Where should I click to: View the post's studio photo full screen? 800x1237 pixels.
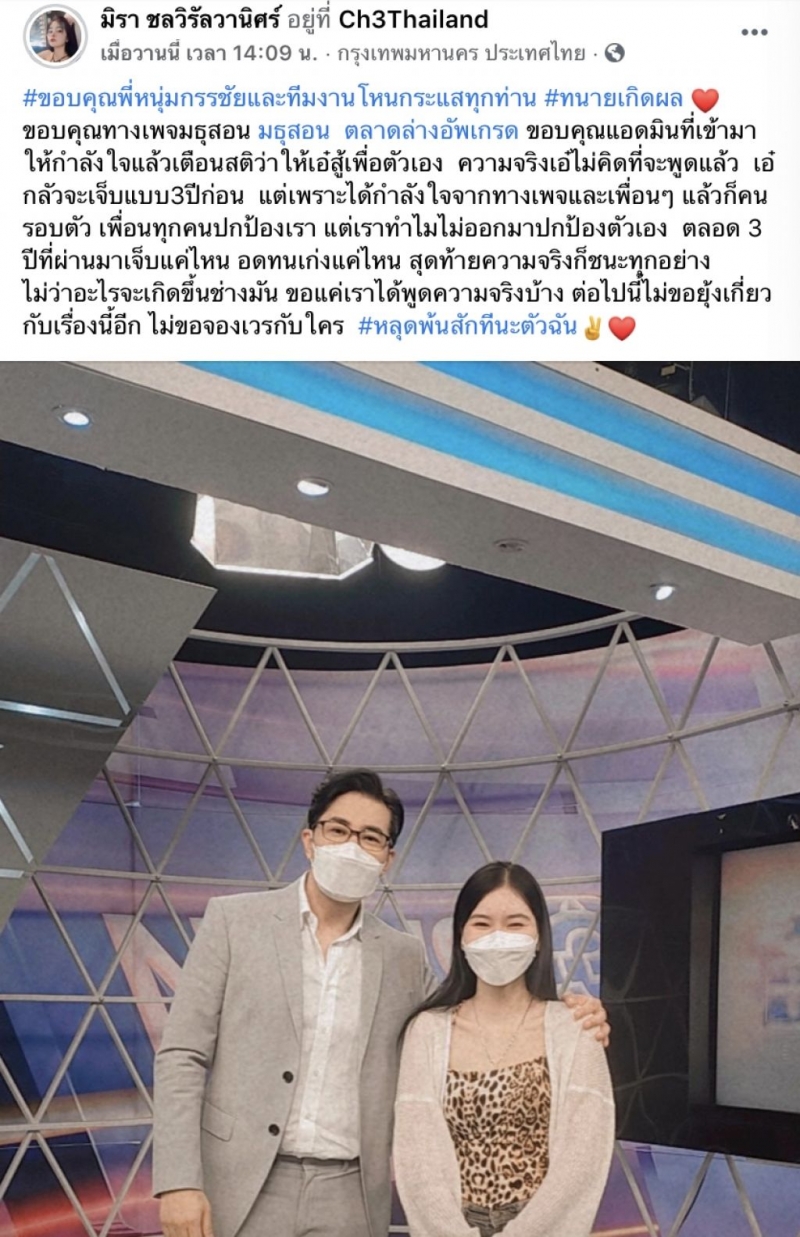click(x=400, y=800)
